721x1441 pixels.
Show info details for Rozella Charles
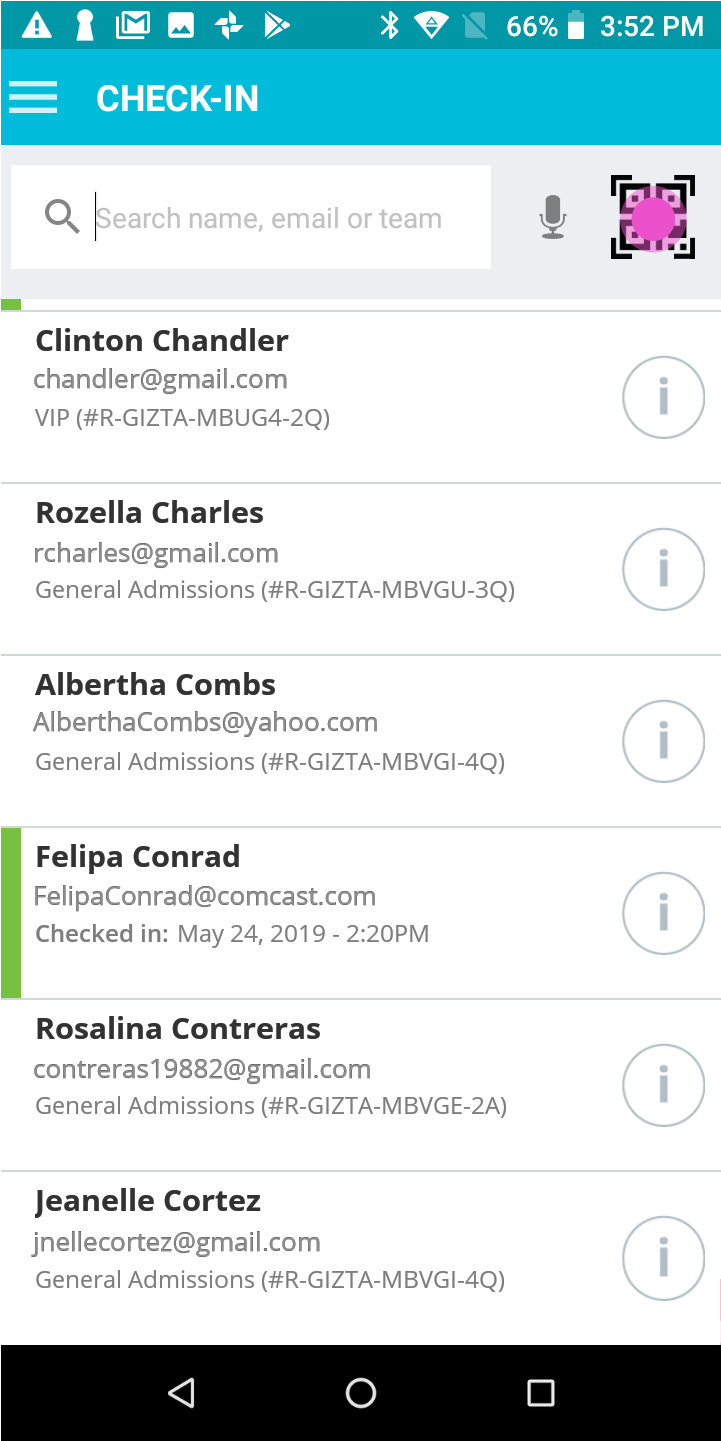(x=663, y=570)
